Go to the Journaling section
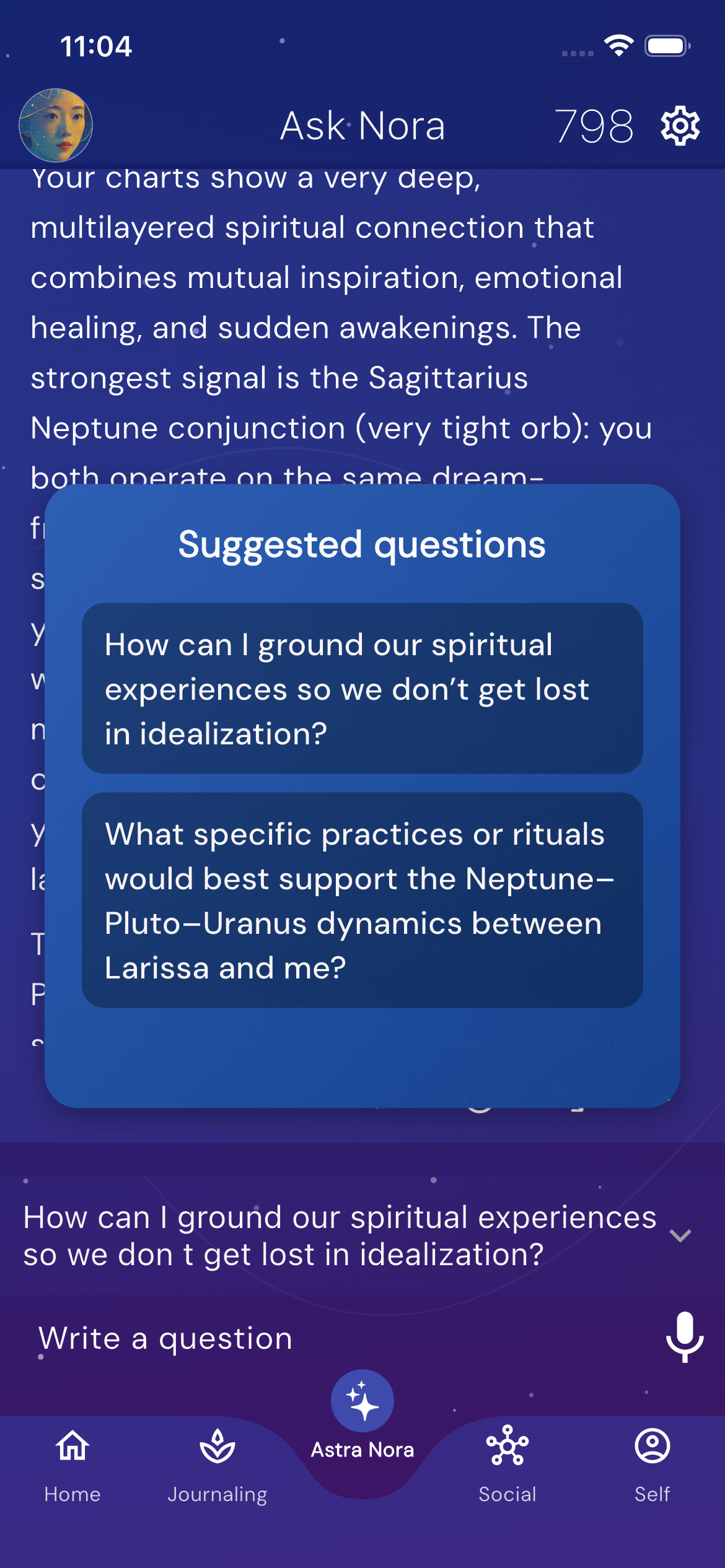This screenshot has width=725, height=1568. point(217,1461)
